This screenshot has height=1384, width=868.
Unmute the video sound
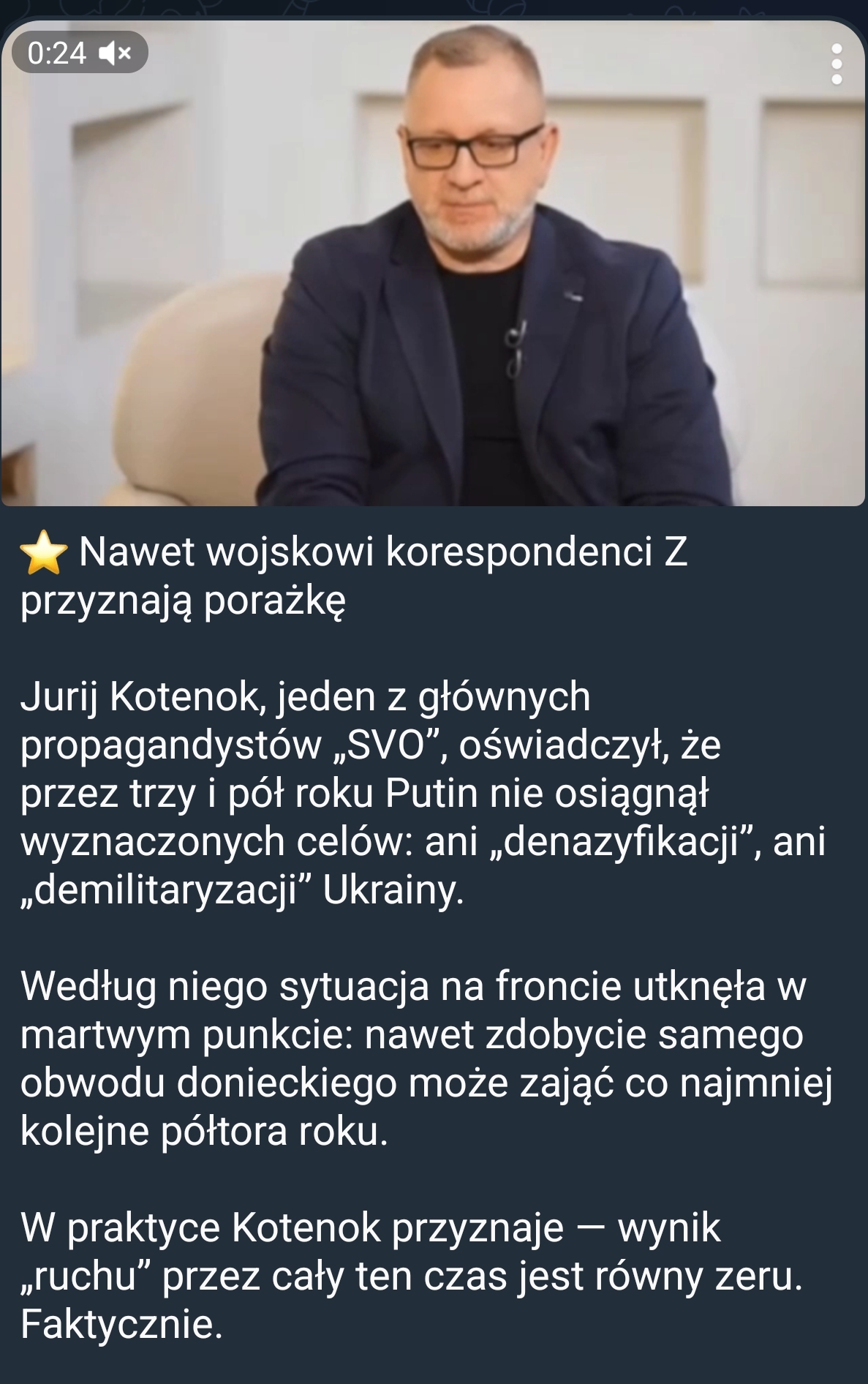[x=115, y=53]
